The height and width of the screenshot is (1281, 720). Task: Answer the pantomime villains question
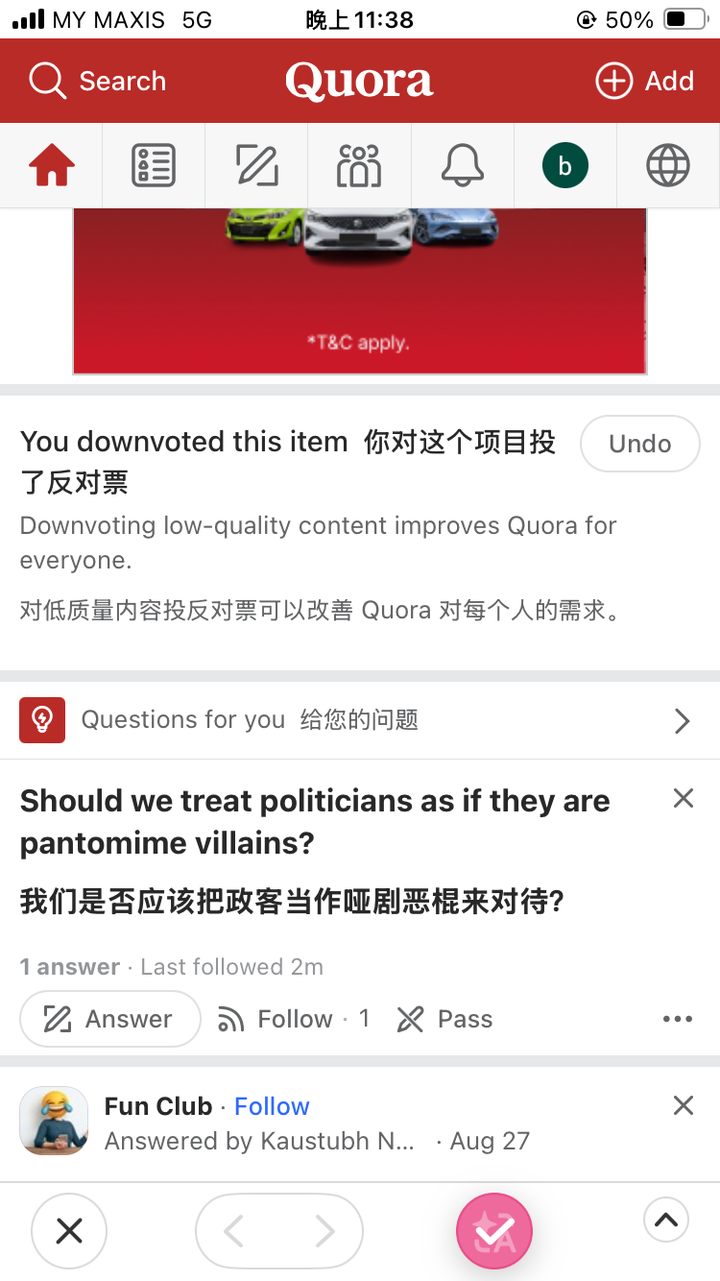(x=109, y=1019)
